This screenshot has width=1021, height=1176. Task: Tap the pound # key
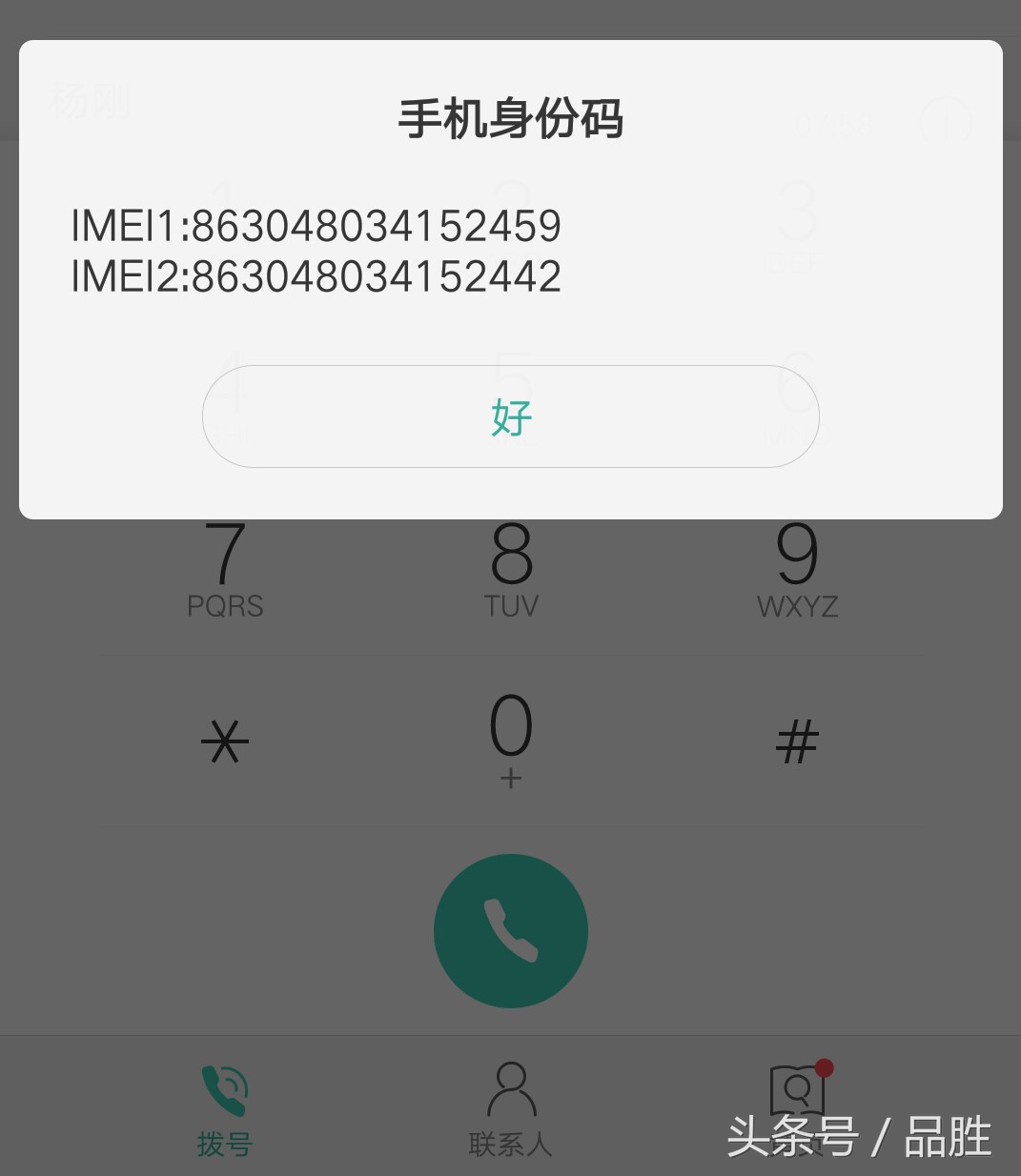[x=797, y=741]
